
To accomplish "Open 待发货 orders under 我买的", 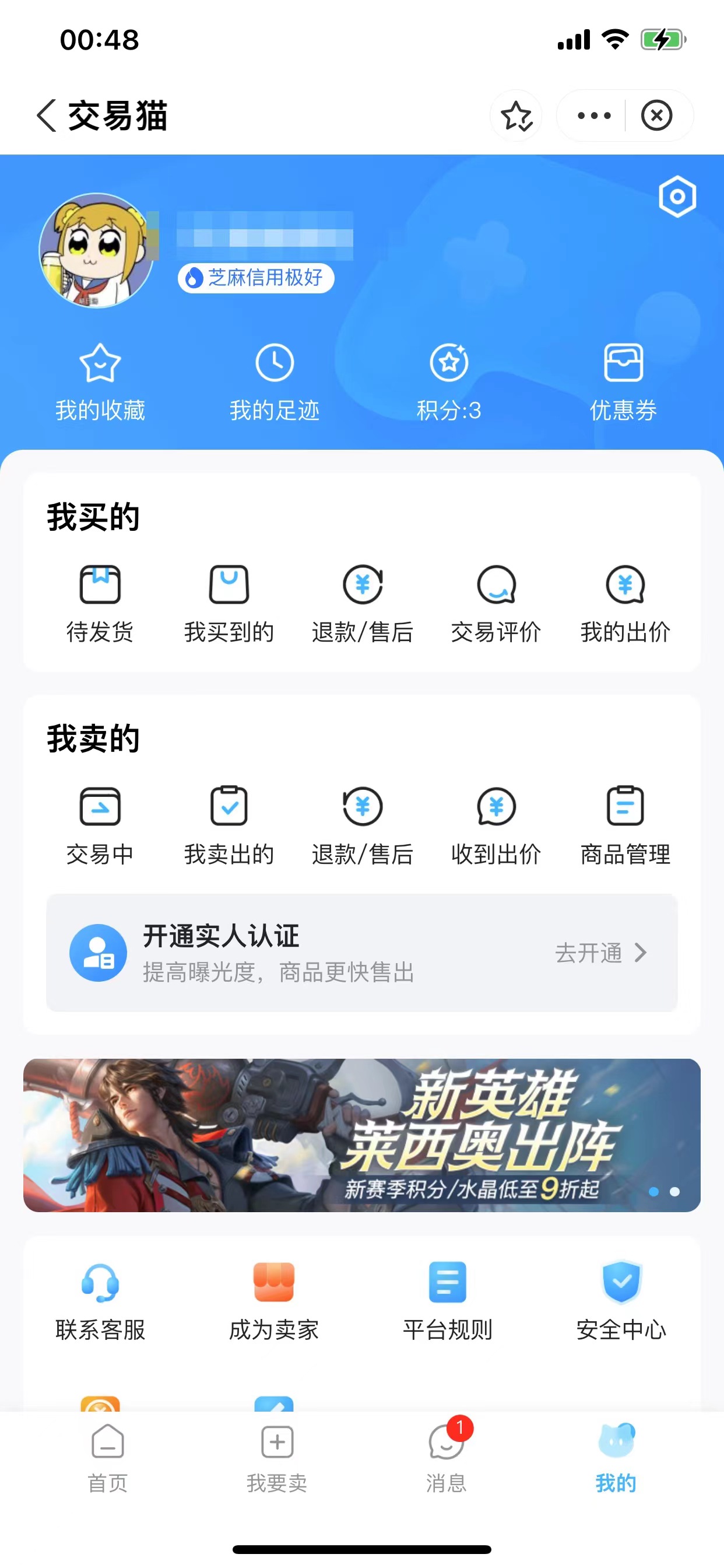I will (100, 604).
